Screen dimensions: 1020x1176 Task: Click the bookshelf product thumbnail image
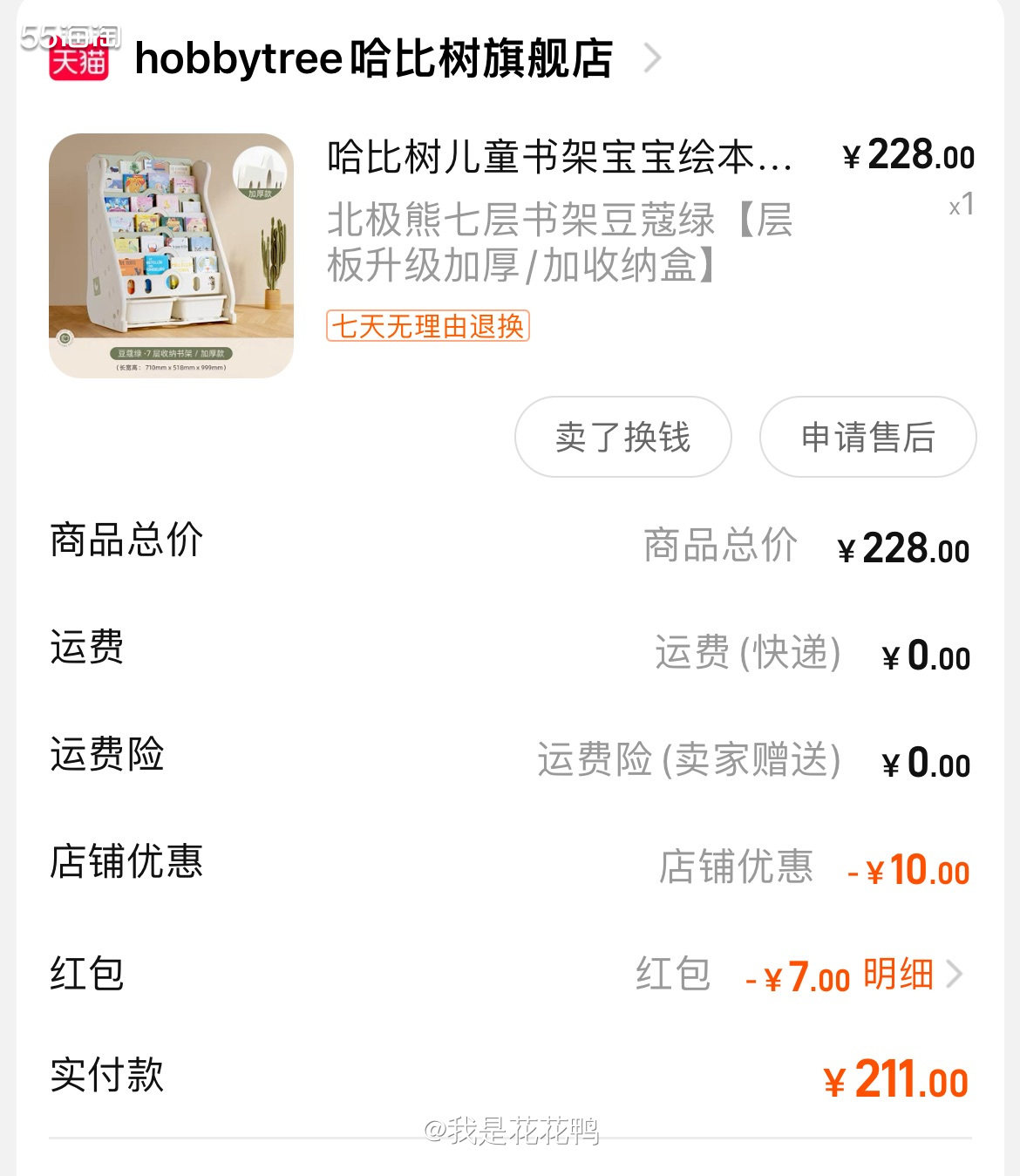point(172,253)
